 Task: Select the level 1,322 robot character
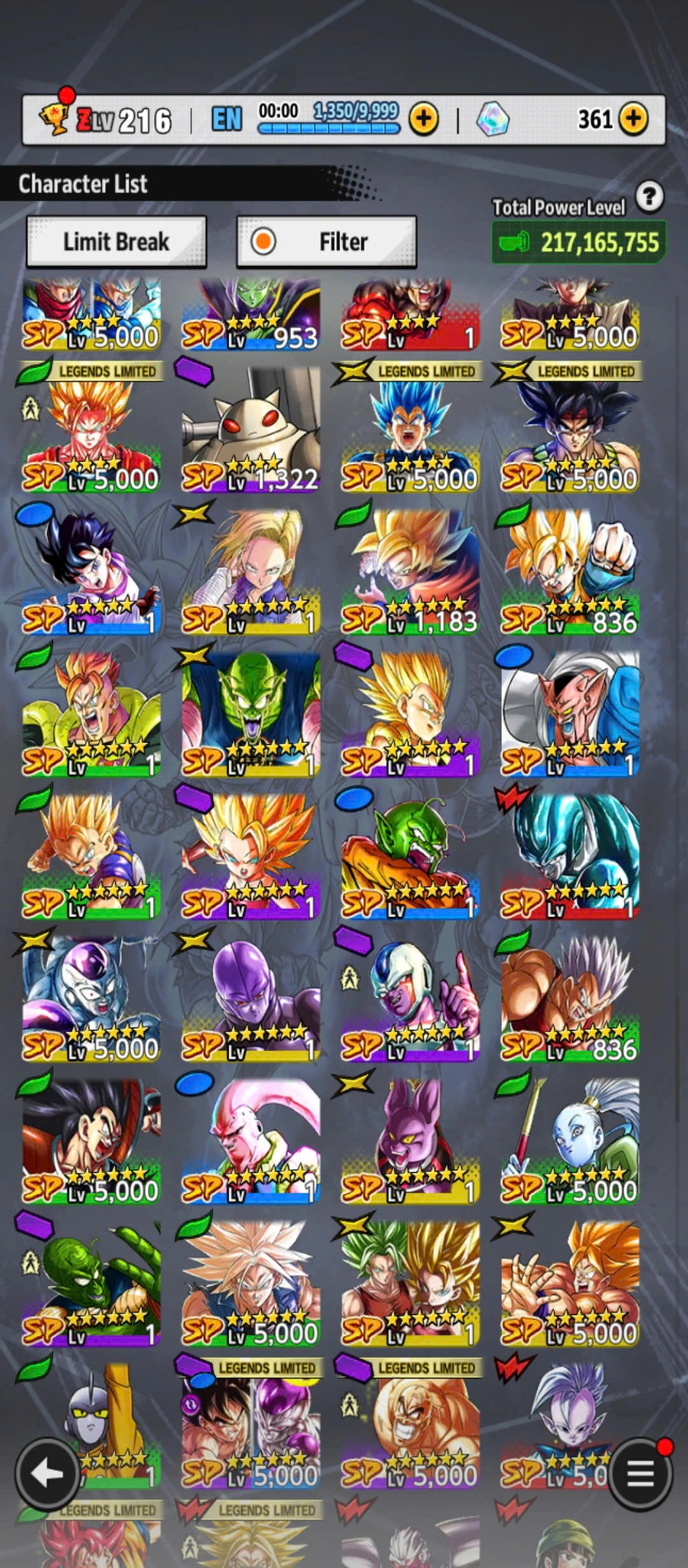[251, 428]
